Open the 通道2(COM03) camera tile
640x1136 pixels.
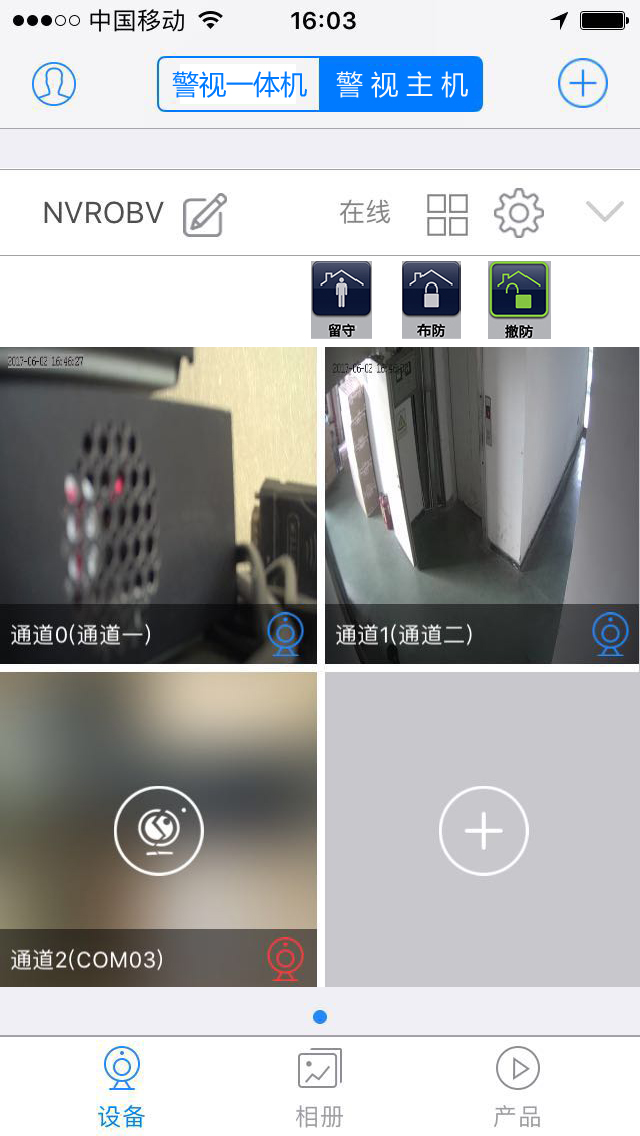[x=158, y=828]
